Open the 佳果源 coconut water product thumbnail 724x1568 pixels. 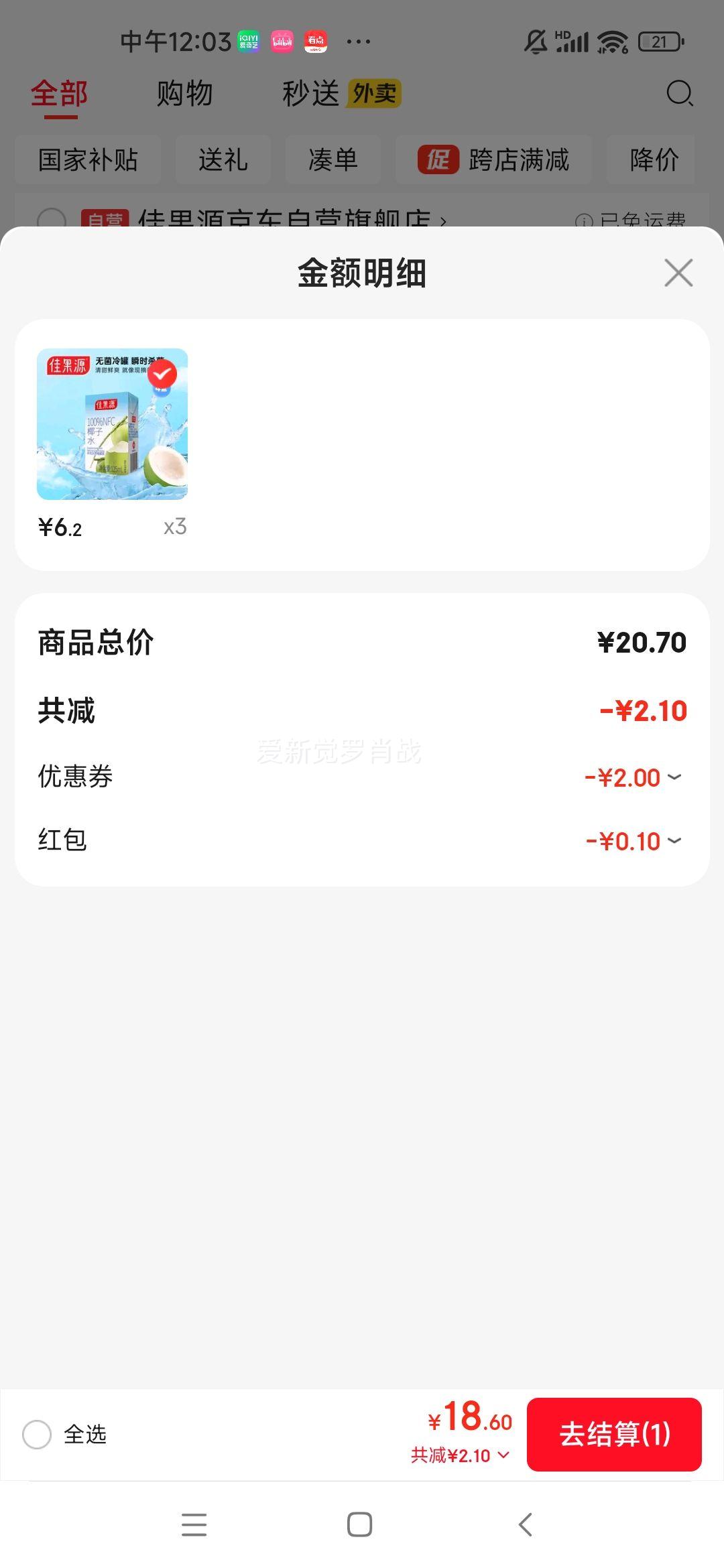[x=112, y=424]
